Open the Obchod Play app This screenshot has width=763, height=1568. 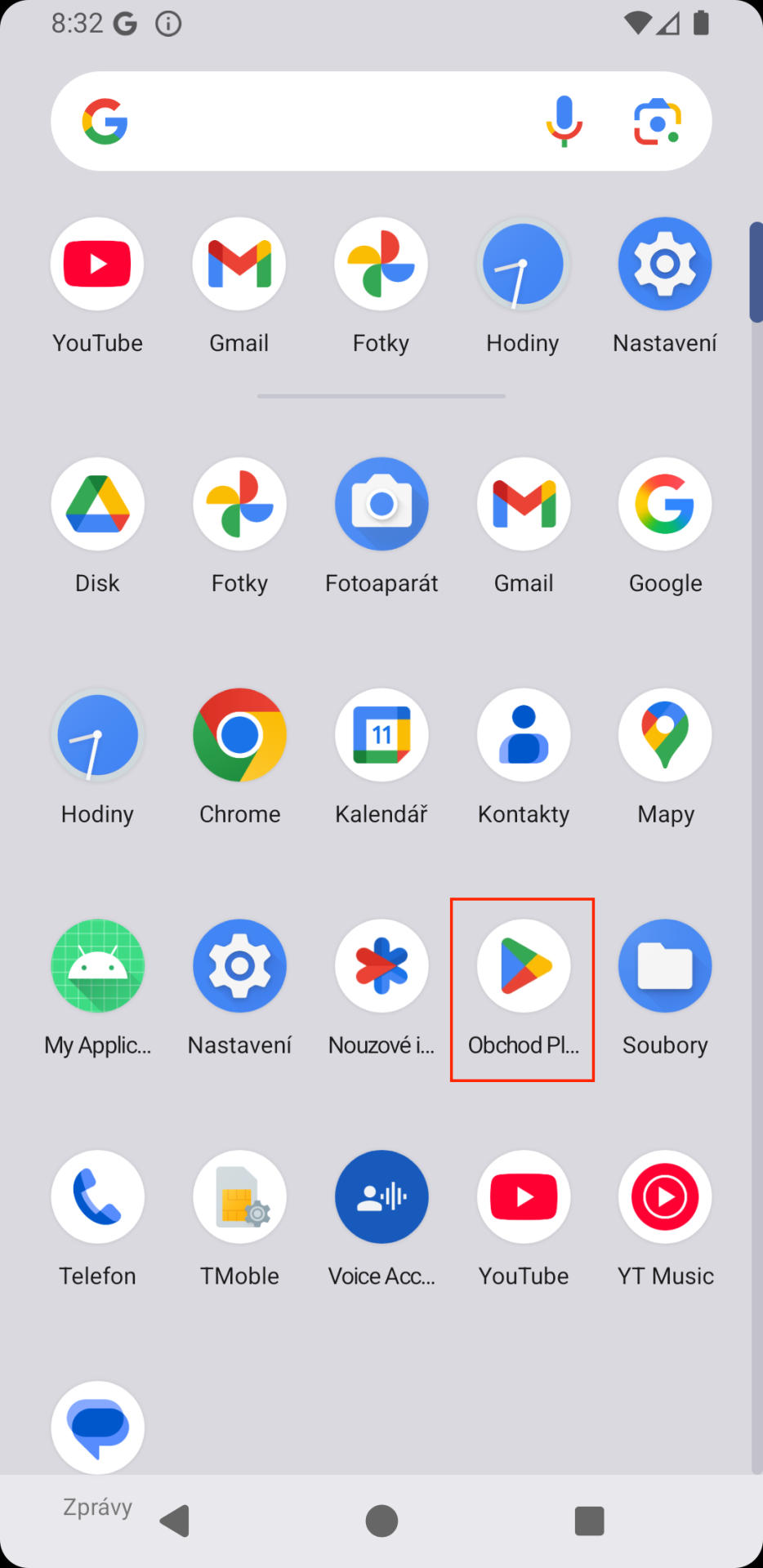(522, 966)
